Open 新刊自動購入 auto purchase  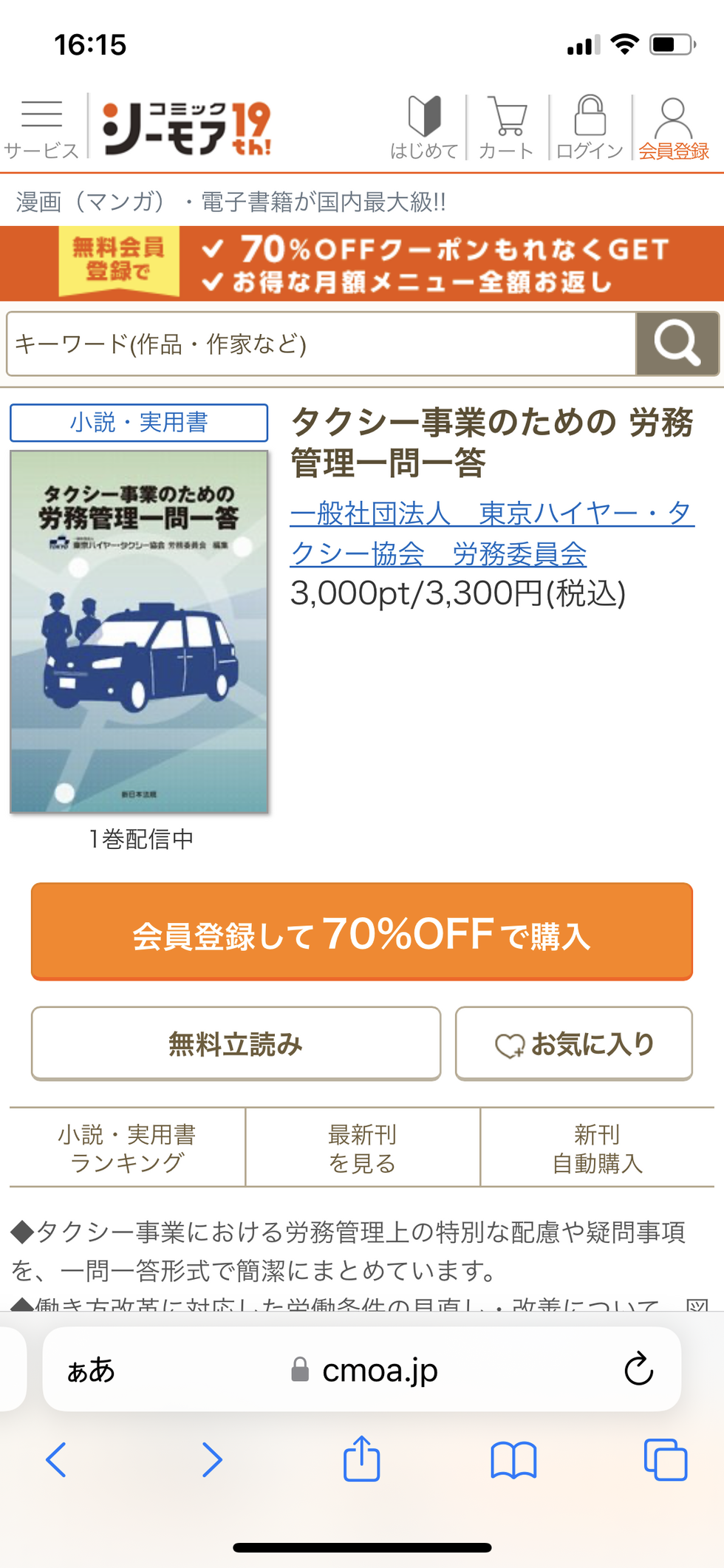[x=598, y=1148]
